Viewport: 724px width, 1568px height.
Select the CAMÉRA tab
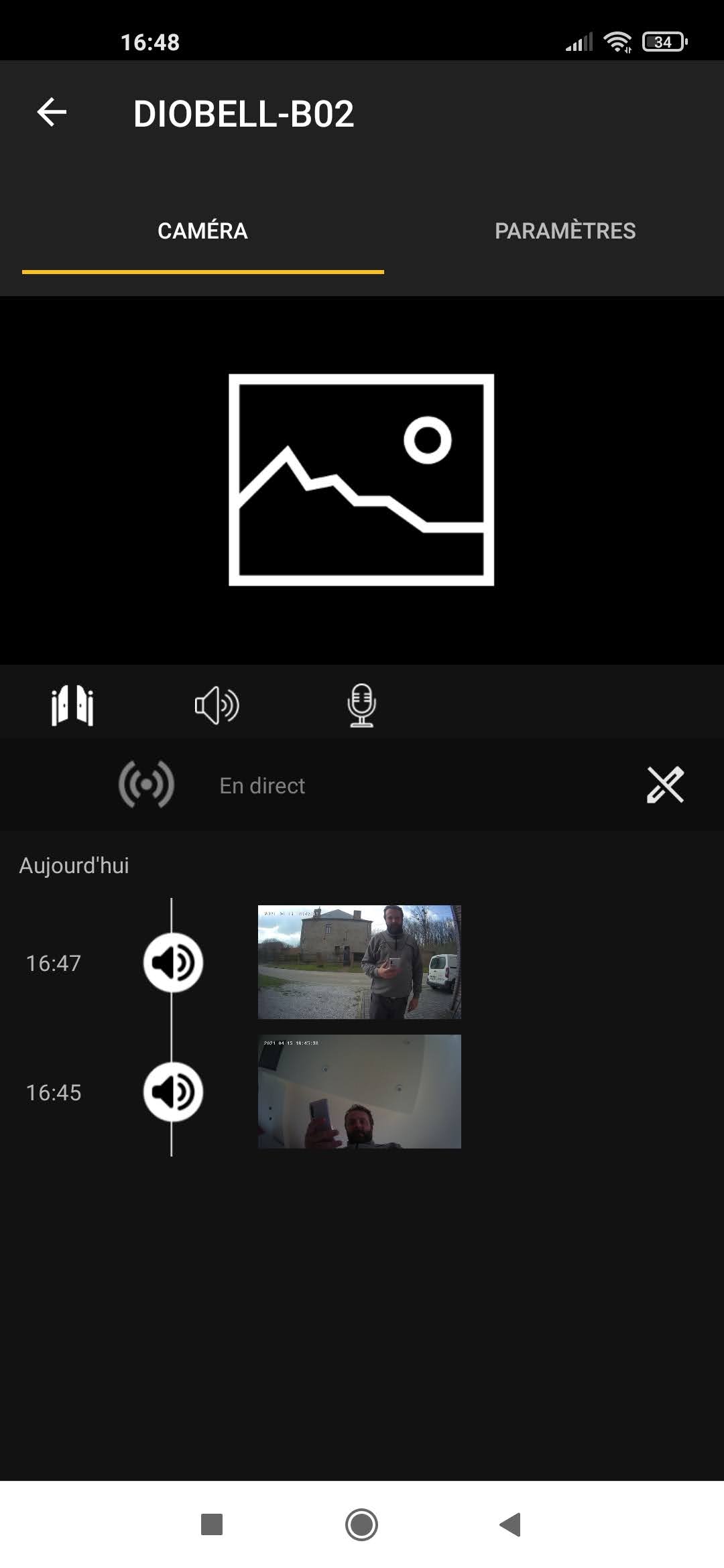click(202, 231)
